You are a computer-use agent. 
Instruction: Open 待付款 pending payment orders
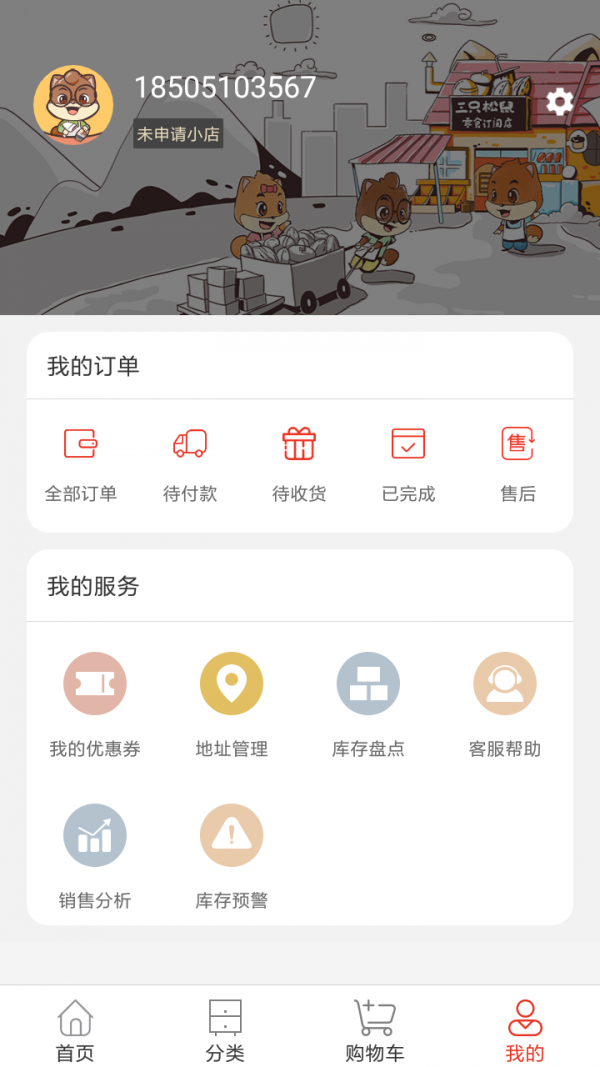(190, 464)
